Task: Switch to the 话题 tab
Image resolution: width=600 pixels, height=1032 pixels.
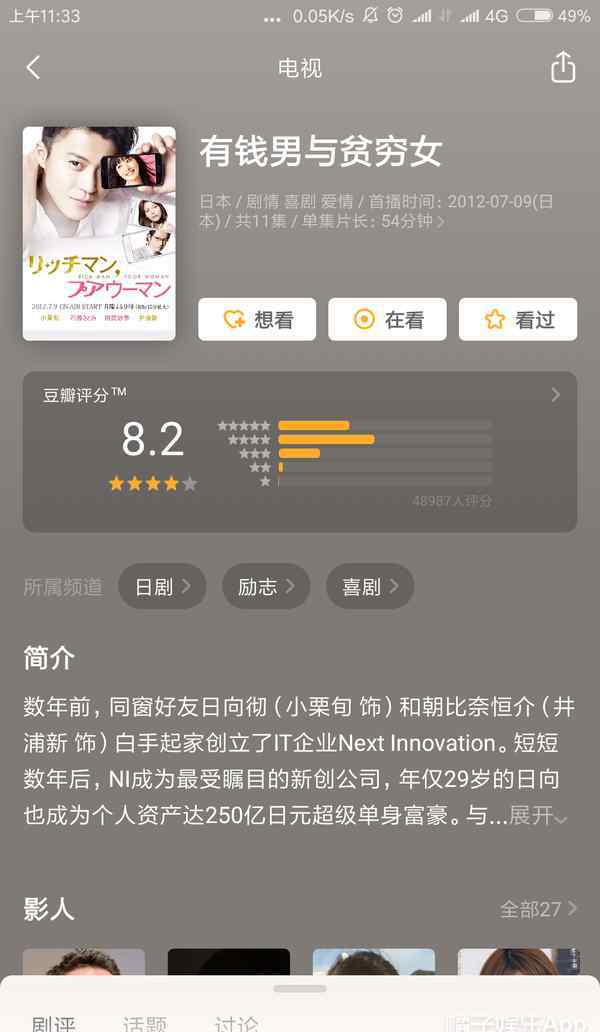Action: coord(144,1023)
